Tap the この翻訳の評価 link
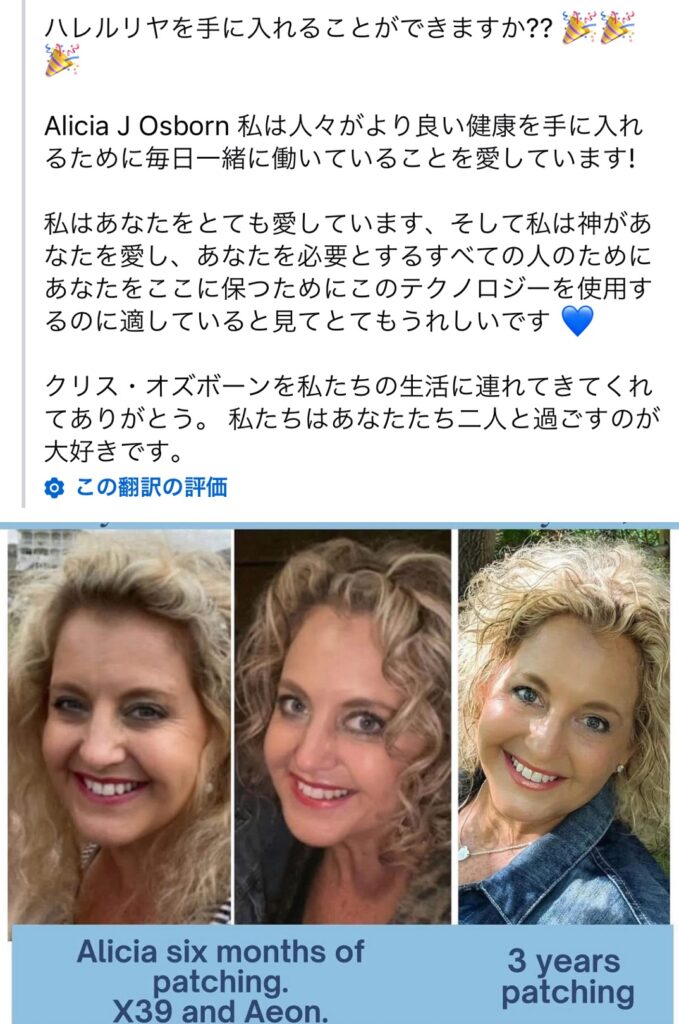This screenshot has width=679, height=1024. click(150, 487)
